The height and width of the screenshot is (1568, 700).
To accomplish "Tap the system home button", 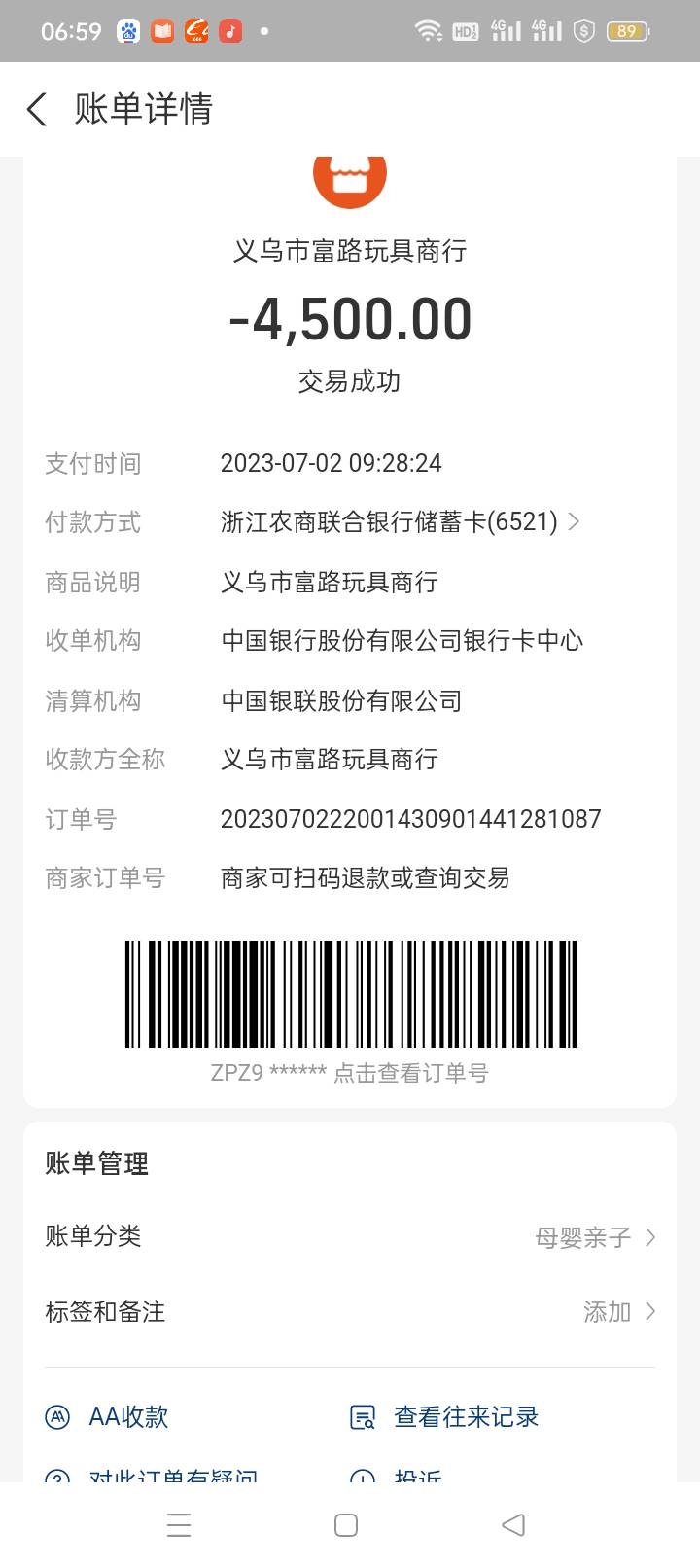I will [x=346, y=1524].
